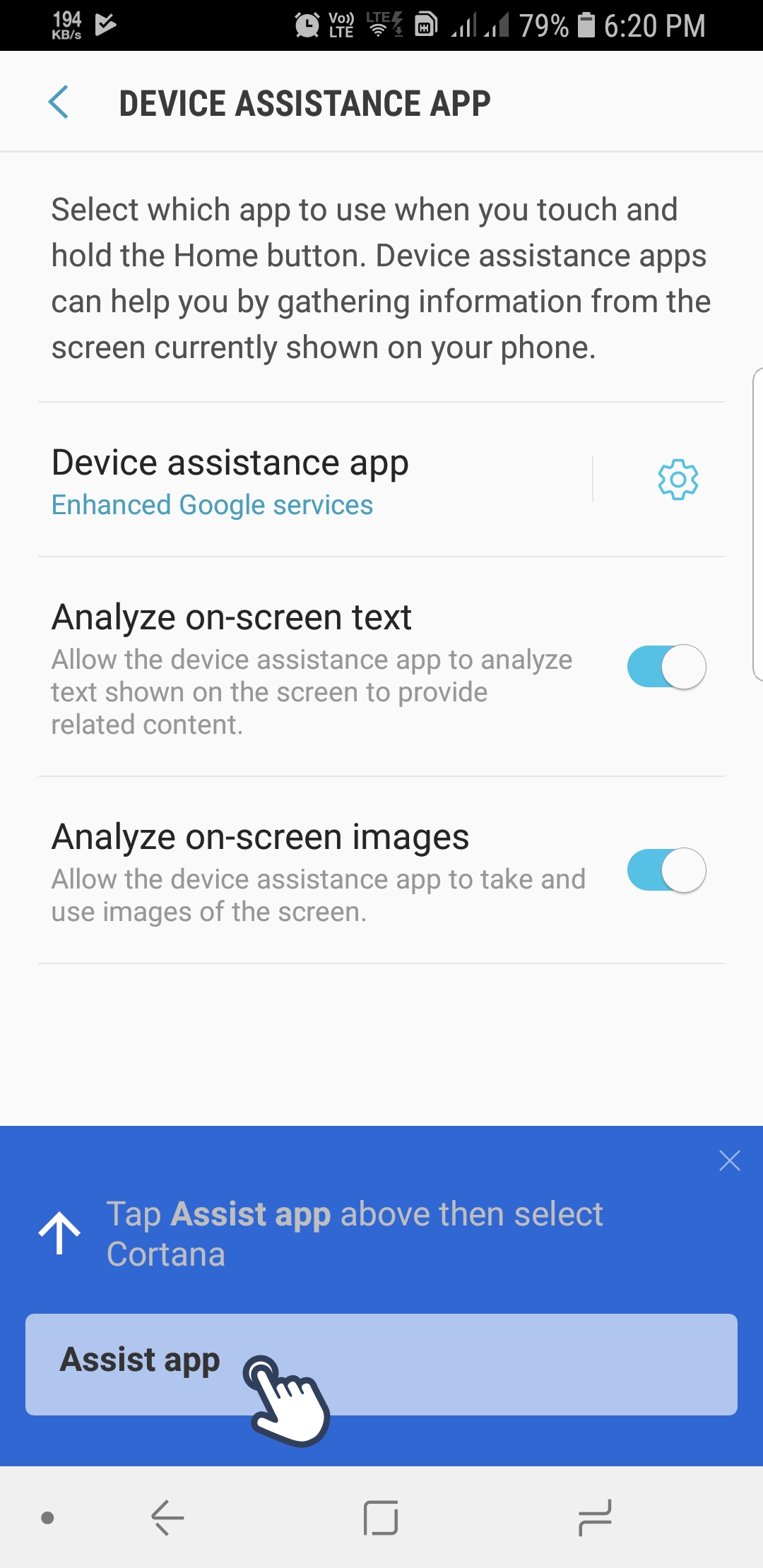Open Device assistance app settings gear
763x1568 pixels.
(677, 480)
